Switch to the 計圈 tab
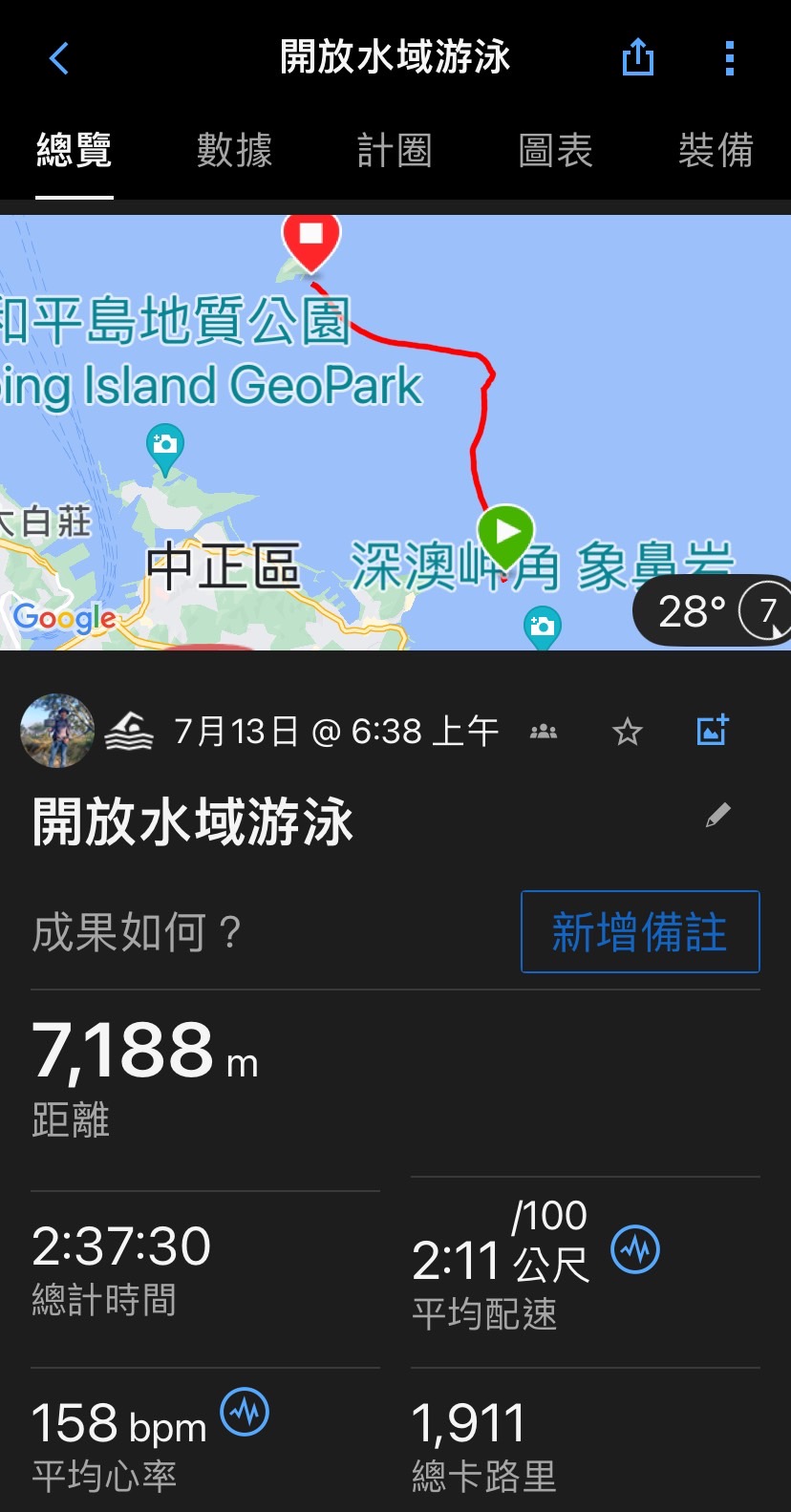Viewport: 791px width, 1512px height. pyautogui.click(x=395, y=151)
